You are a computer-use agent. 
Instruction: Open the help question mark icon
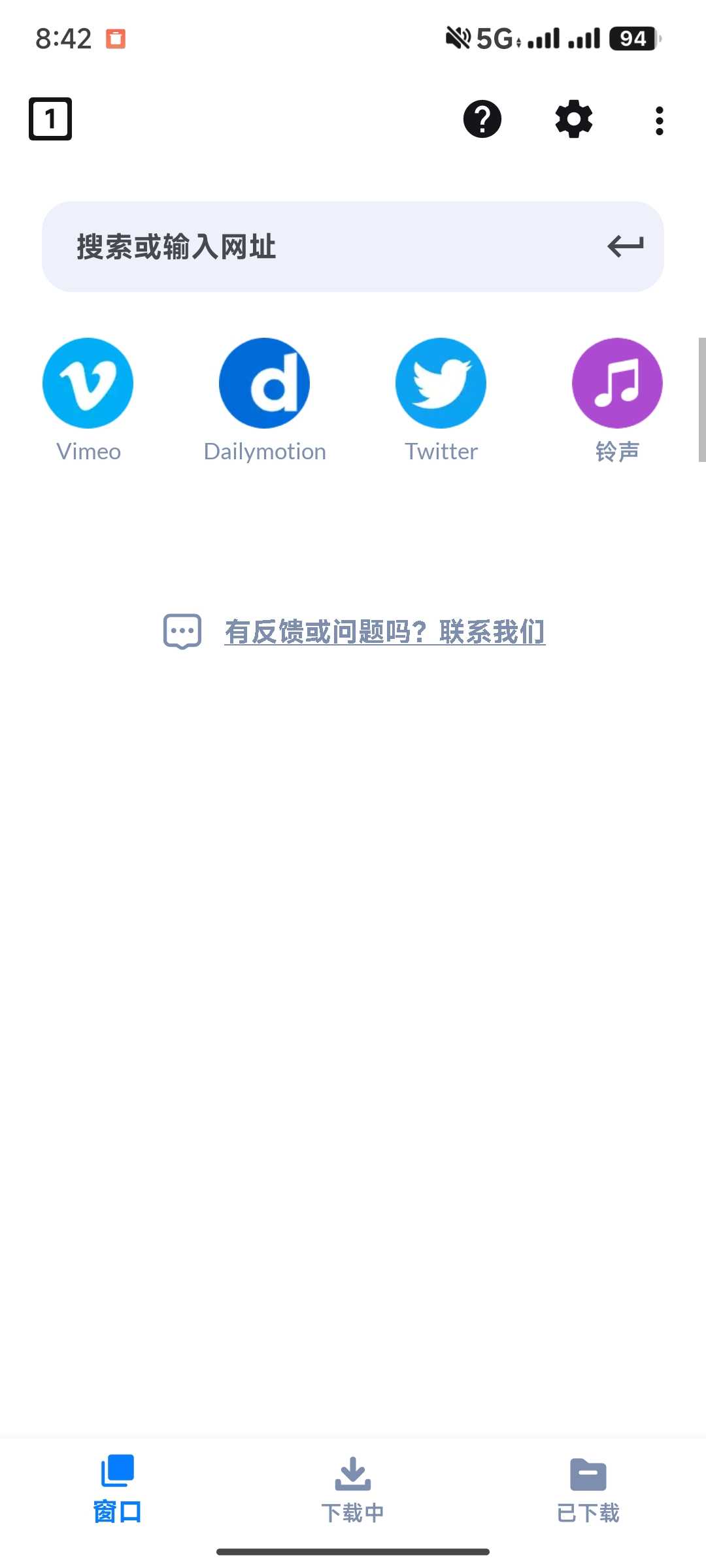(482, 119)
